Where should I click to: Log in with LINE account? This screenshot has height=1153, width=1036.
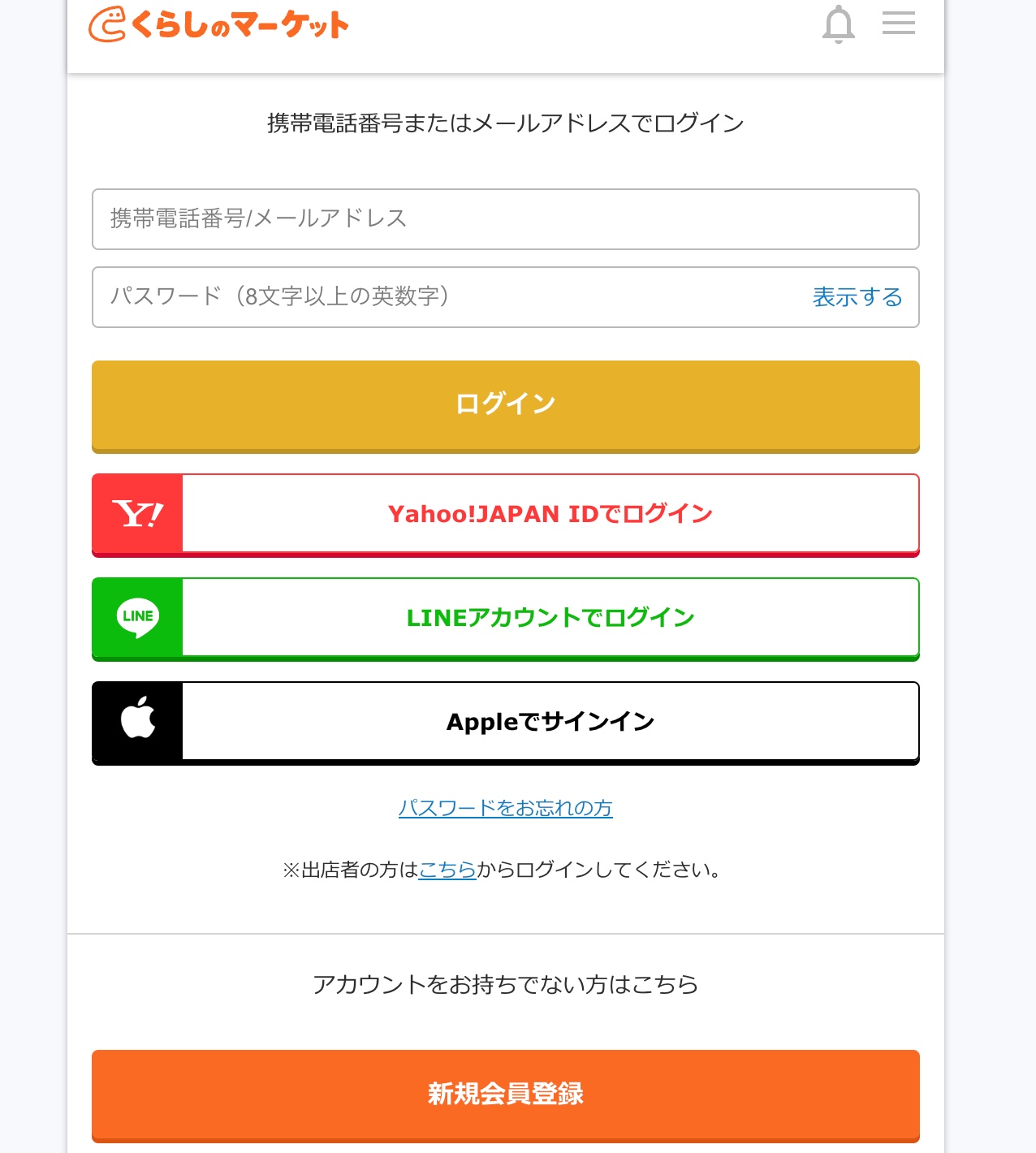click(505, 618)
